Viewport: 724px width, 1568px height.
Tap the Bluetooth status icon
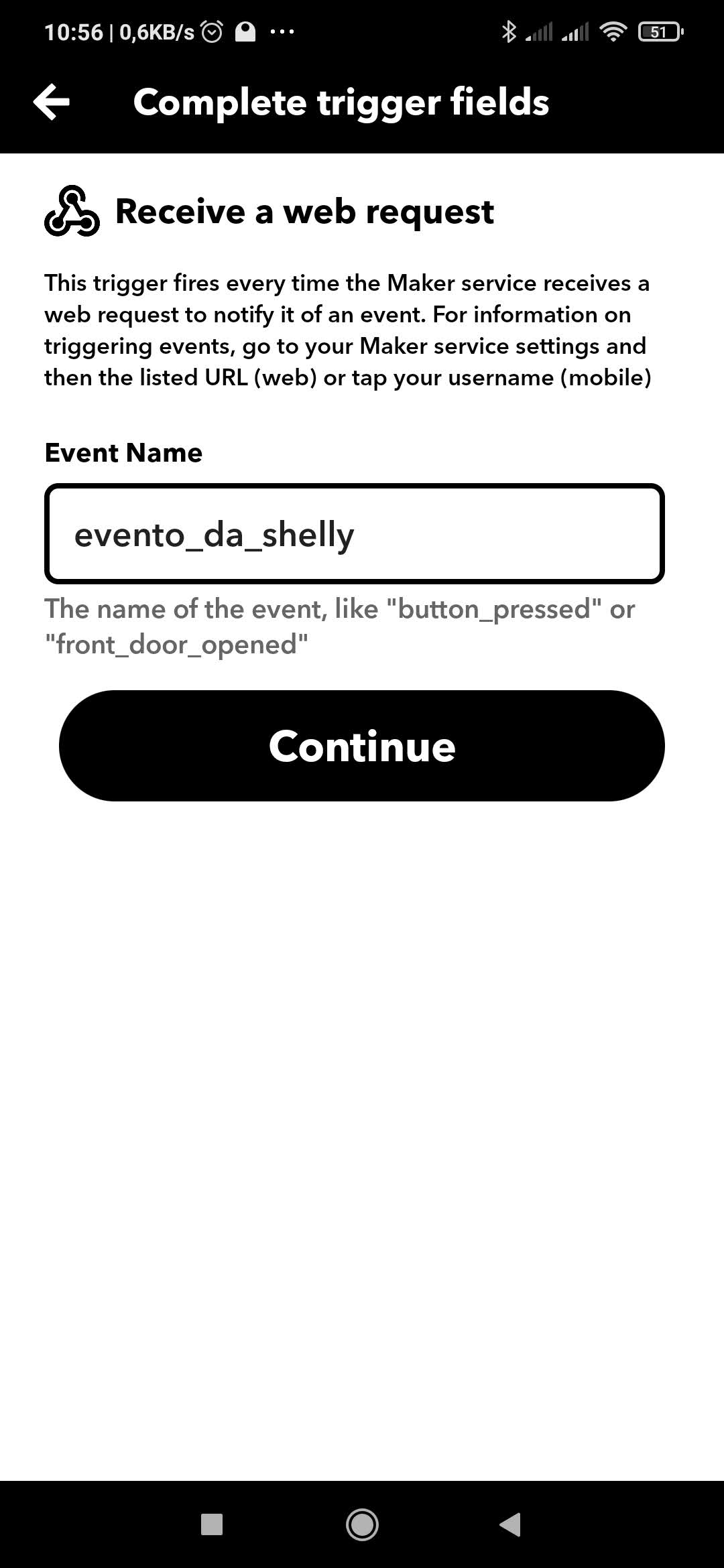(x=509, y=30)
